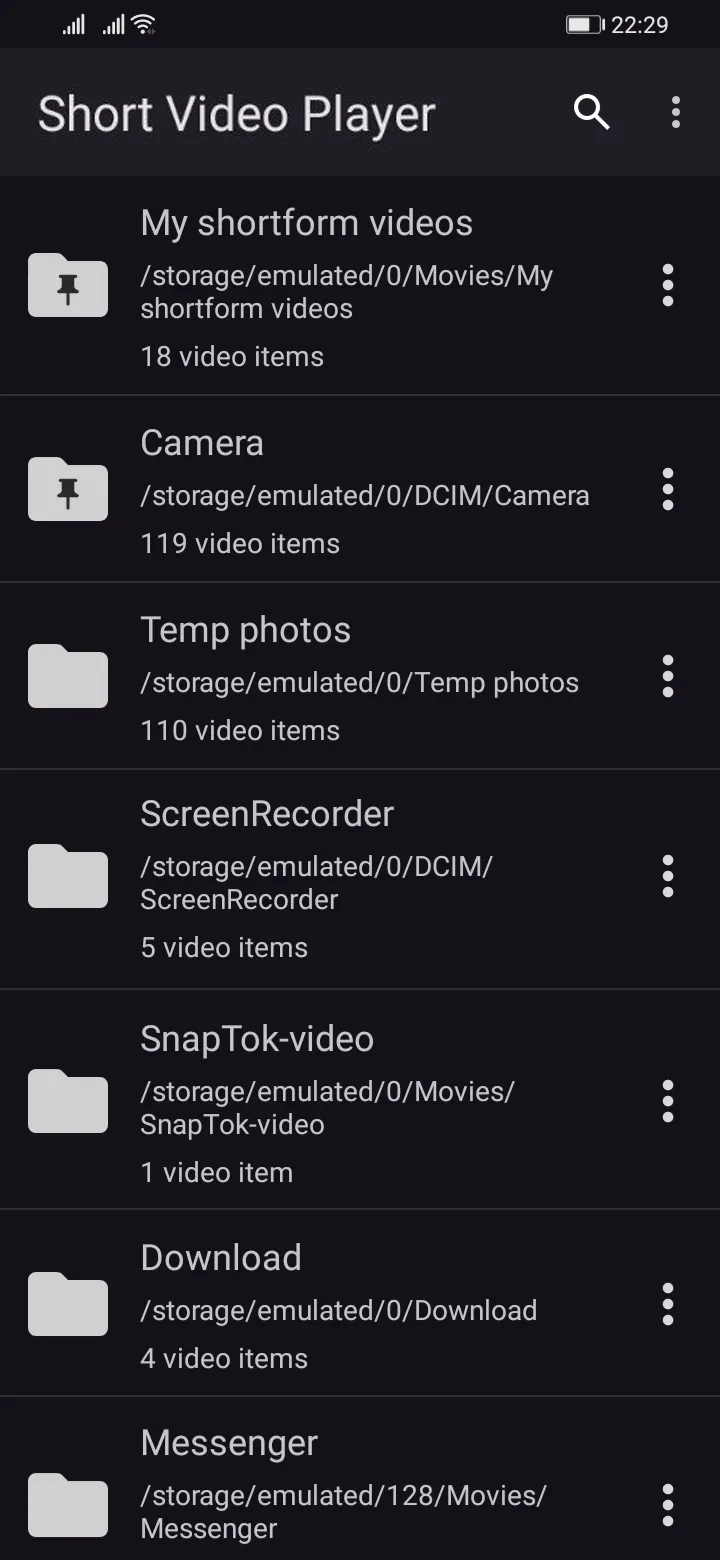Tap the Wi-Fi icon in the status bar
720x1560 pixels.
(146, 24)
